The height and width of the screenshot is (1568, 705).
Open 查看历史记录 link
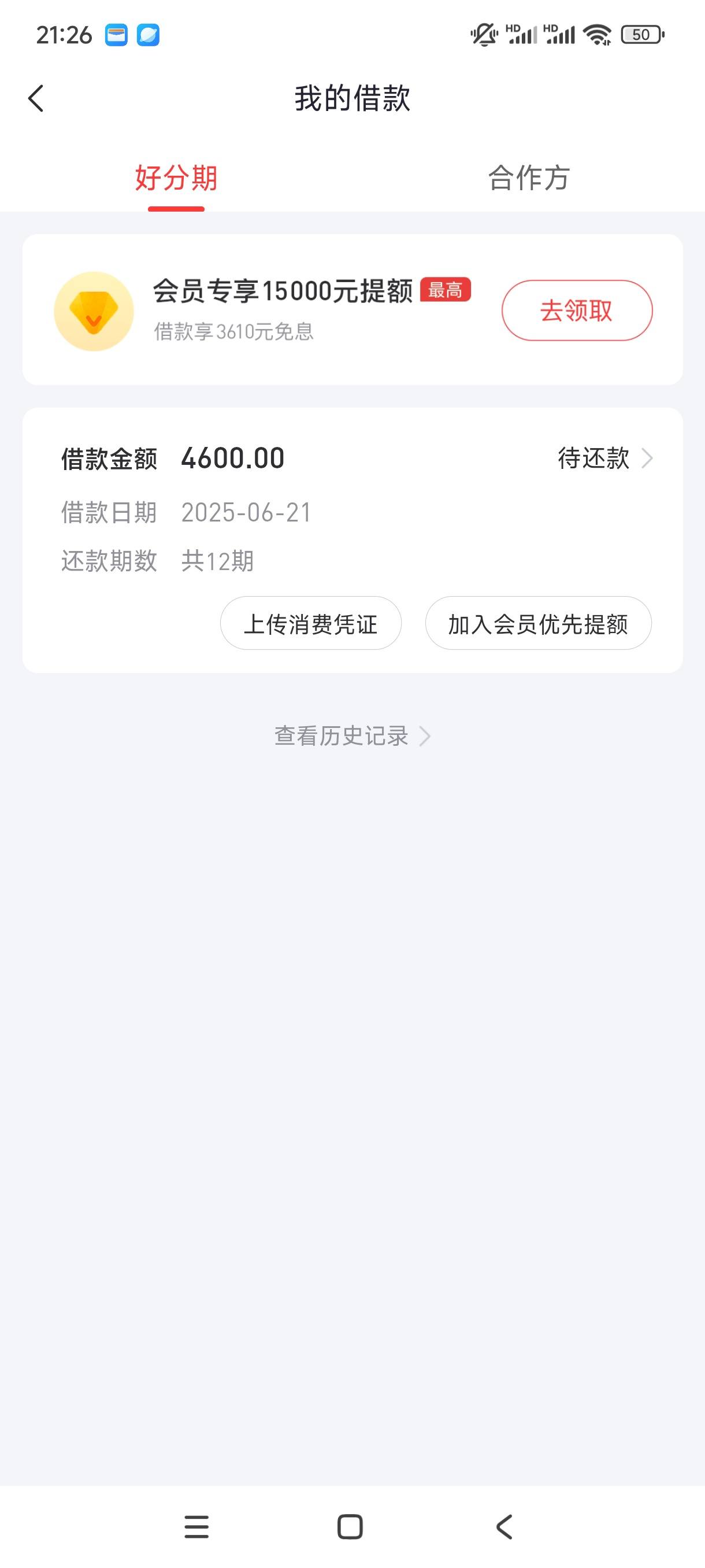click(352, 736)
